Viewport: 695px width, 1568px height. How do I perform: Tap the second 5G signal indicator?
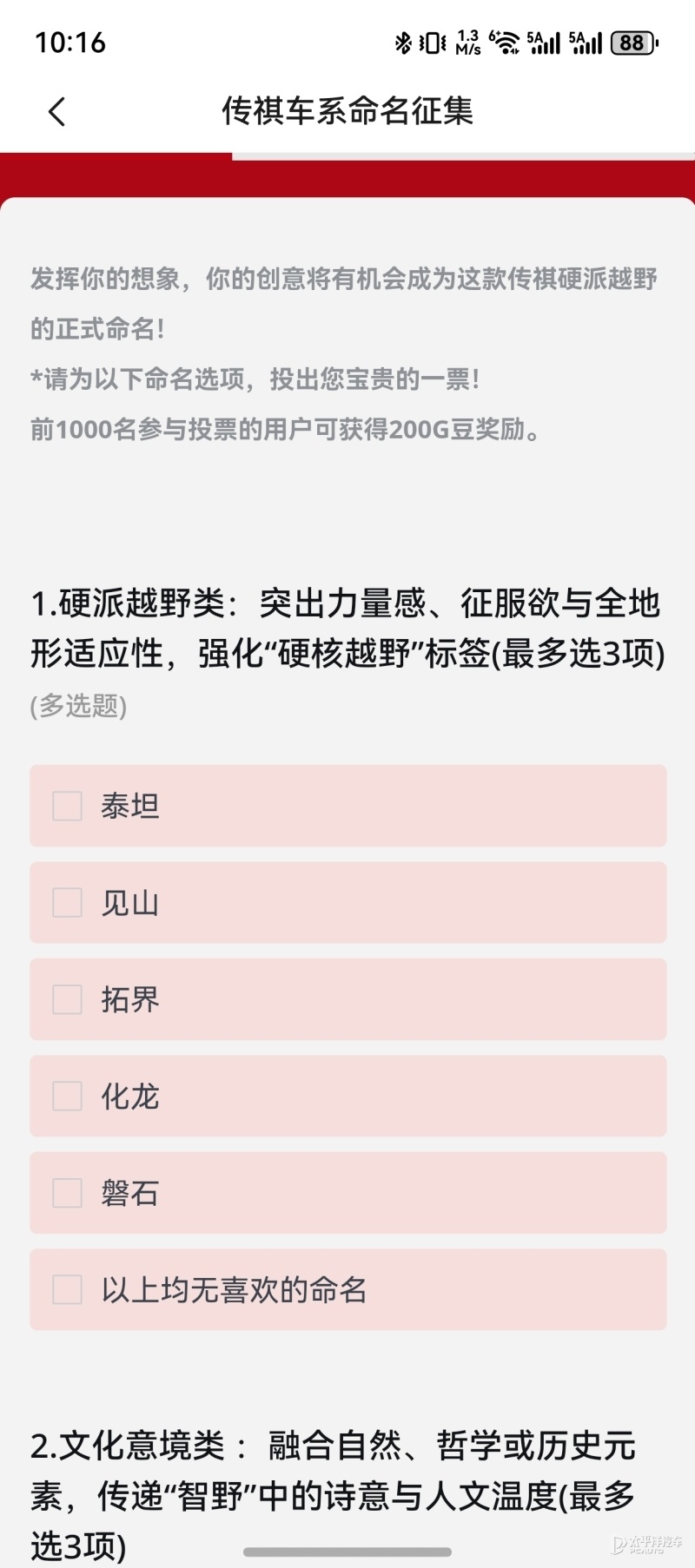point(584,40)
